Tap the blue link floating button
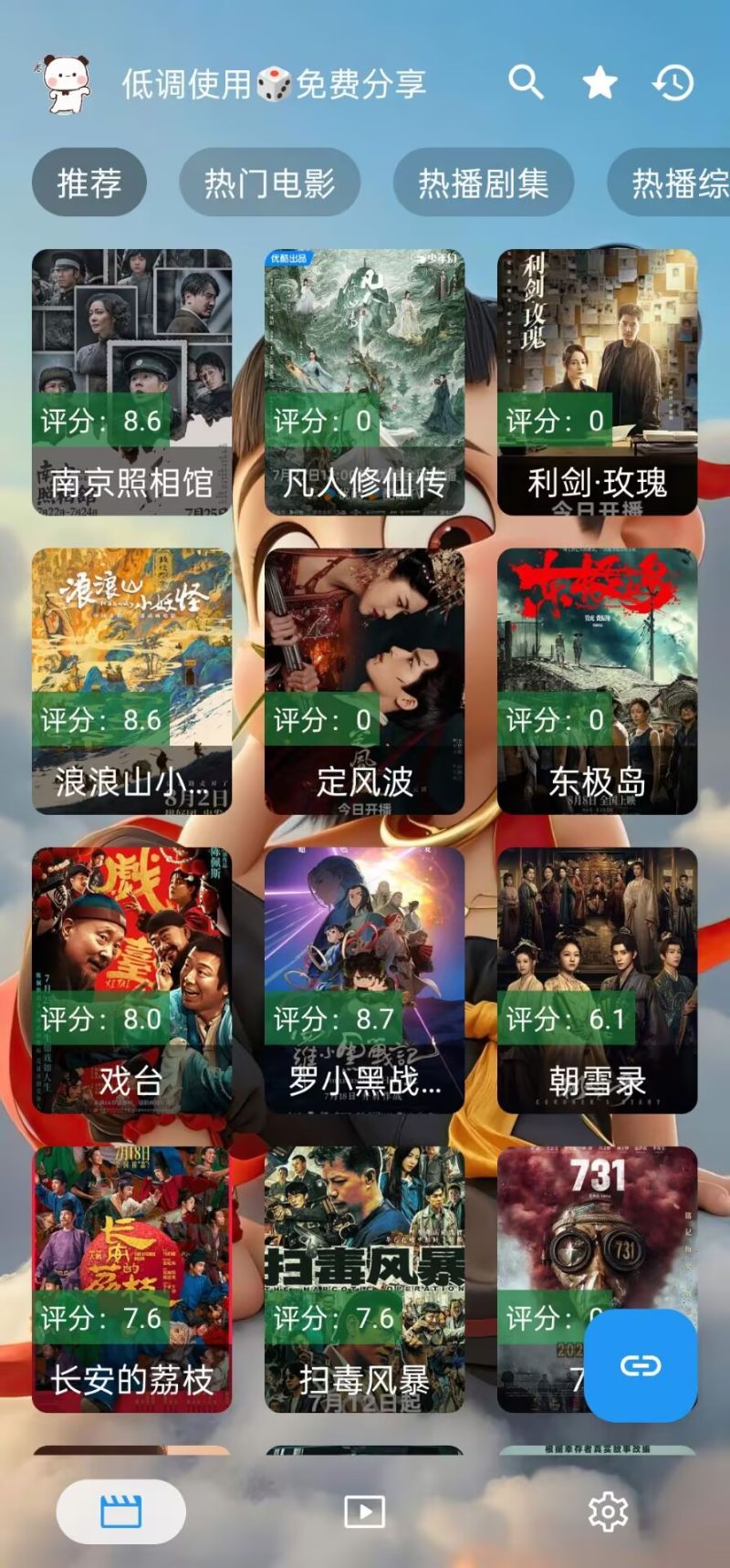The width and height of the screenshot is (730, 1568). (x=641, y=1365)
